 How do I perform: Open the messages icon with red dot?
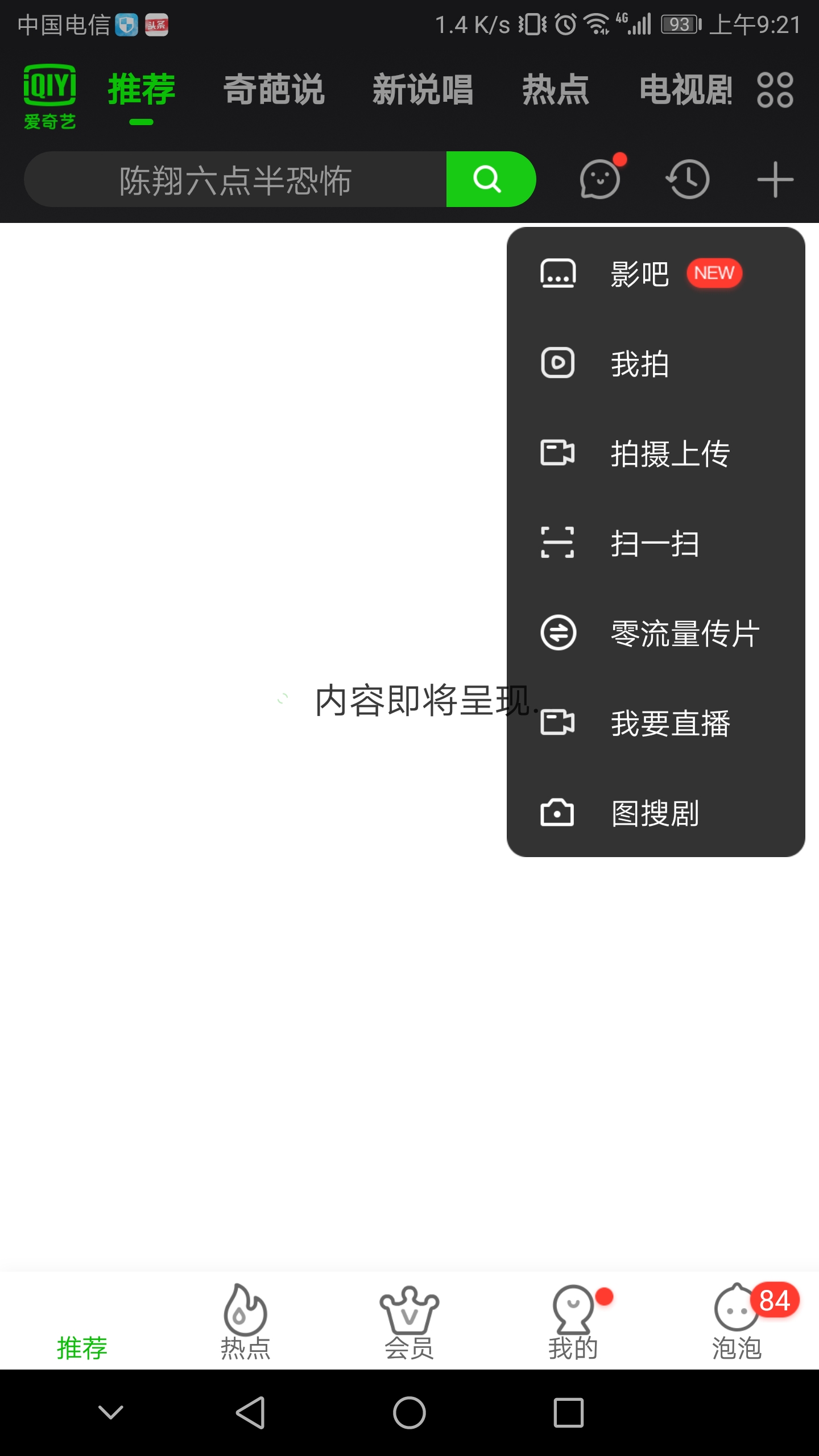[x=599, y=179]
